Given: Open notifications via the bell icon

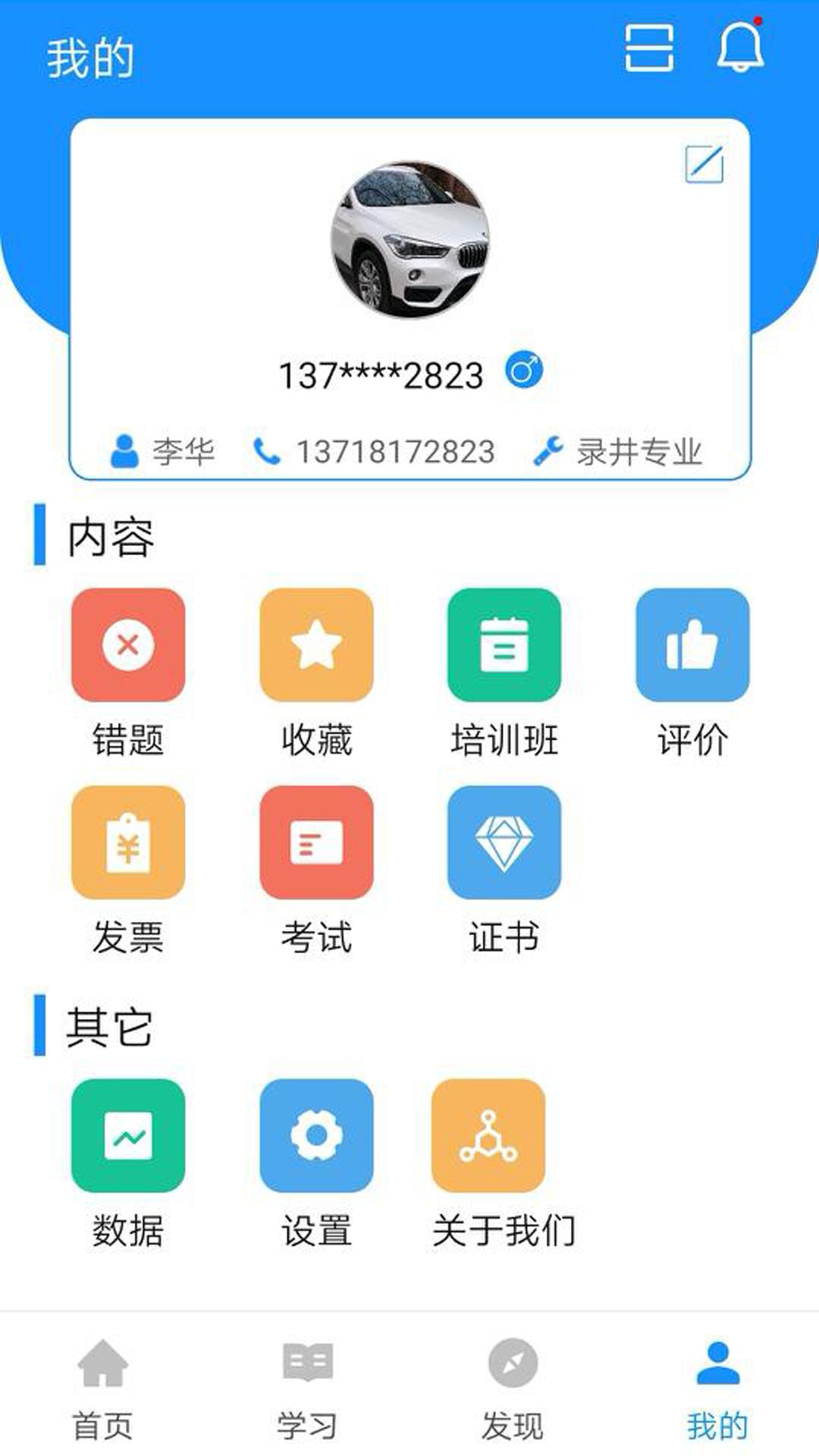Looking at the screenshot, I should coord(741,49).
